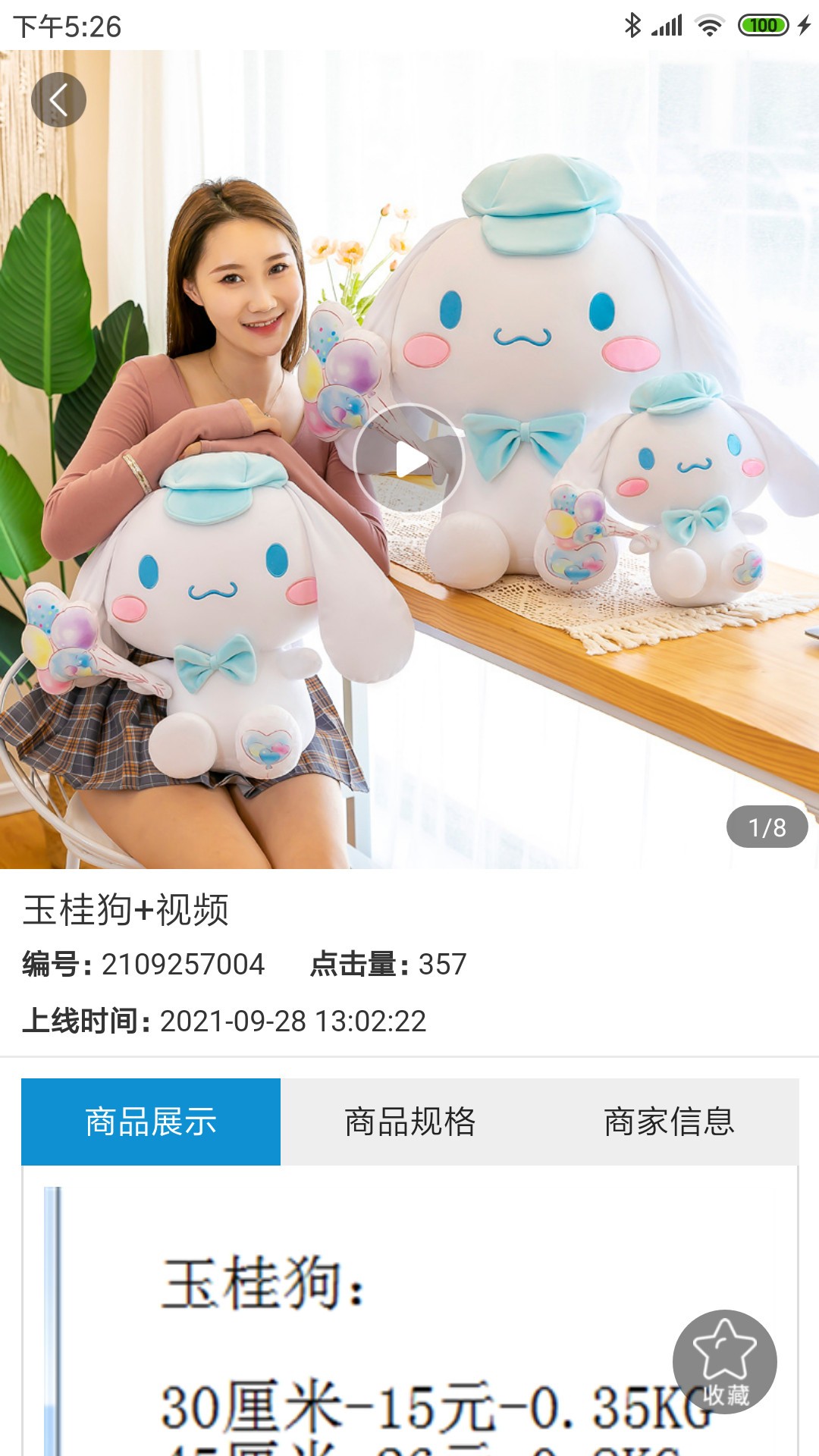
Task: Tap the image counter showing 1/8
Action: 767,826
